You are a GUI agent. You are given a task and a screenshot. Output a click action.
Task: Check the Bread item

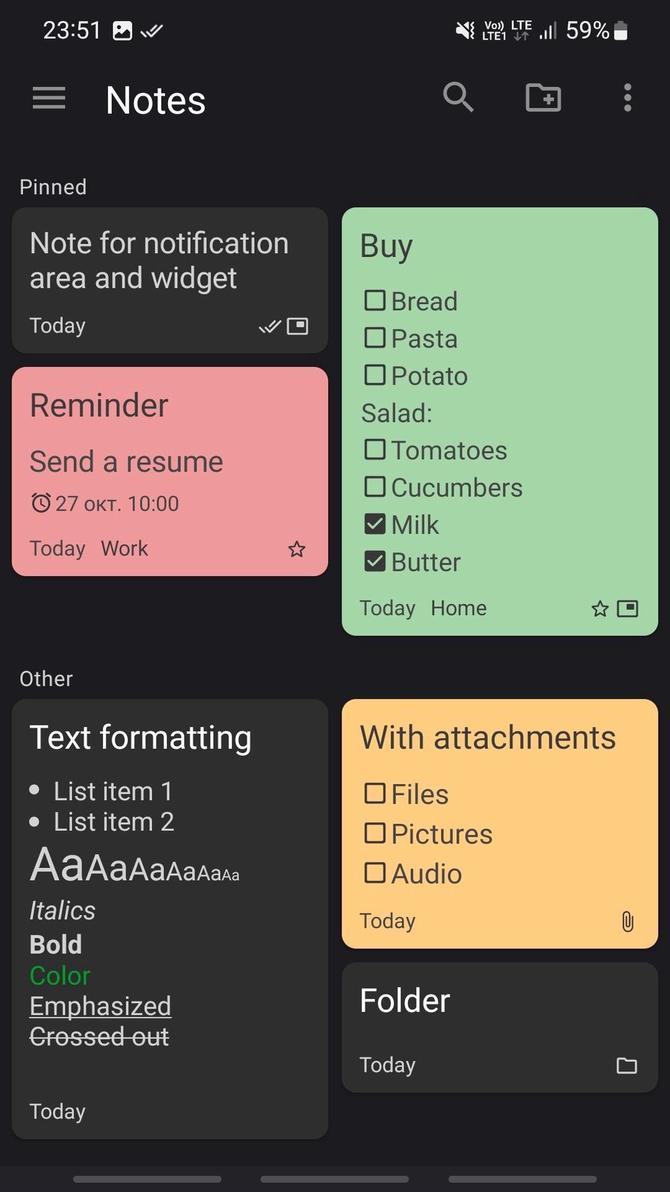(375, 300)
